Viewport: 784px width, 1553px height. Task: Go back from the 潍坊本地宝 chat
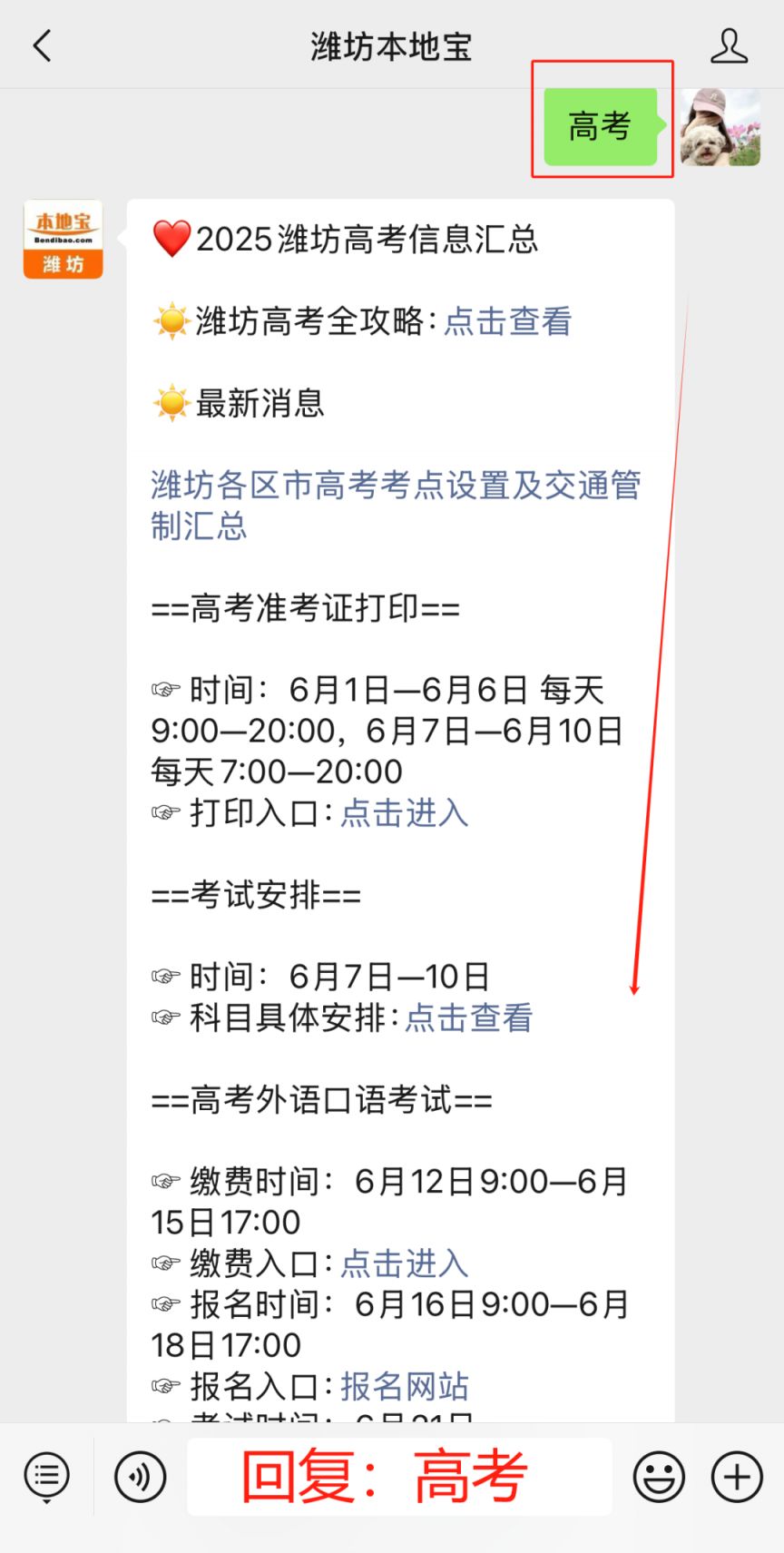(x=42, y=45)
